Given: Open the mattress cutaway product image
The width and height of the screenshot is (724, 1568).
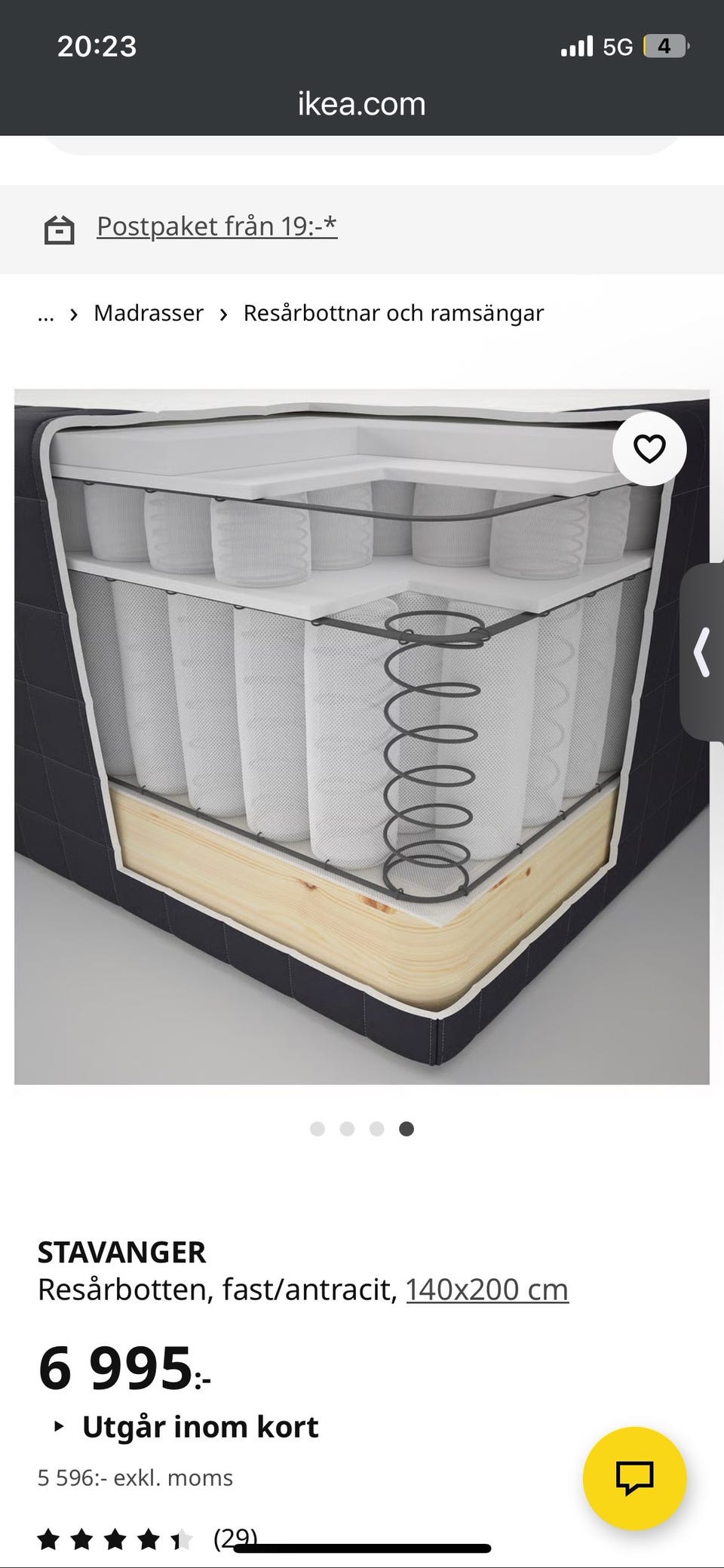Looking at the screenshot, I should 362,736.
